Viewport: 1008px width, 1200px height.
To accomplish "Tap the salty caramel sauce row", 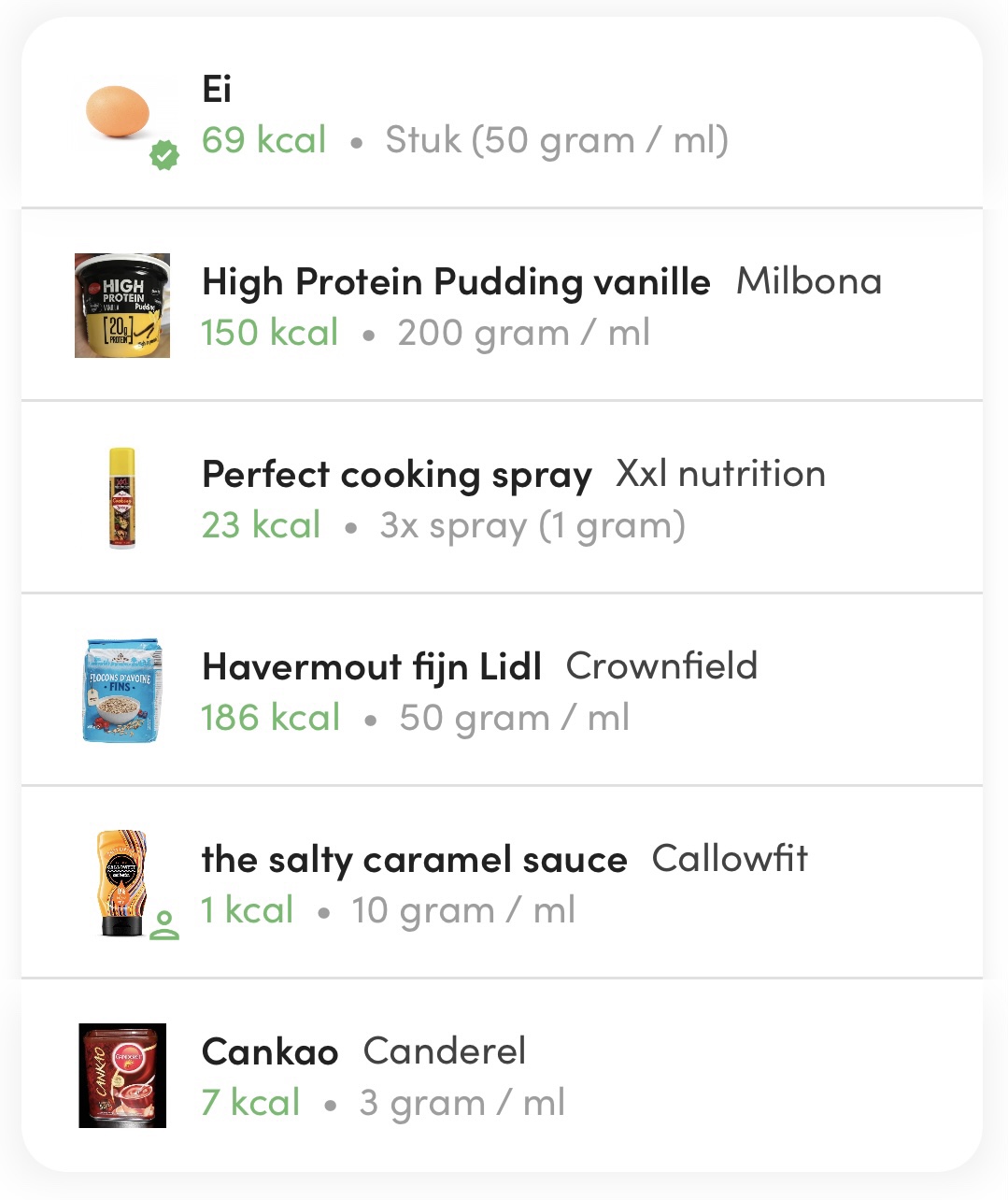I will coord(502,884).
